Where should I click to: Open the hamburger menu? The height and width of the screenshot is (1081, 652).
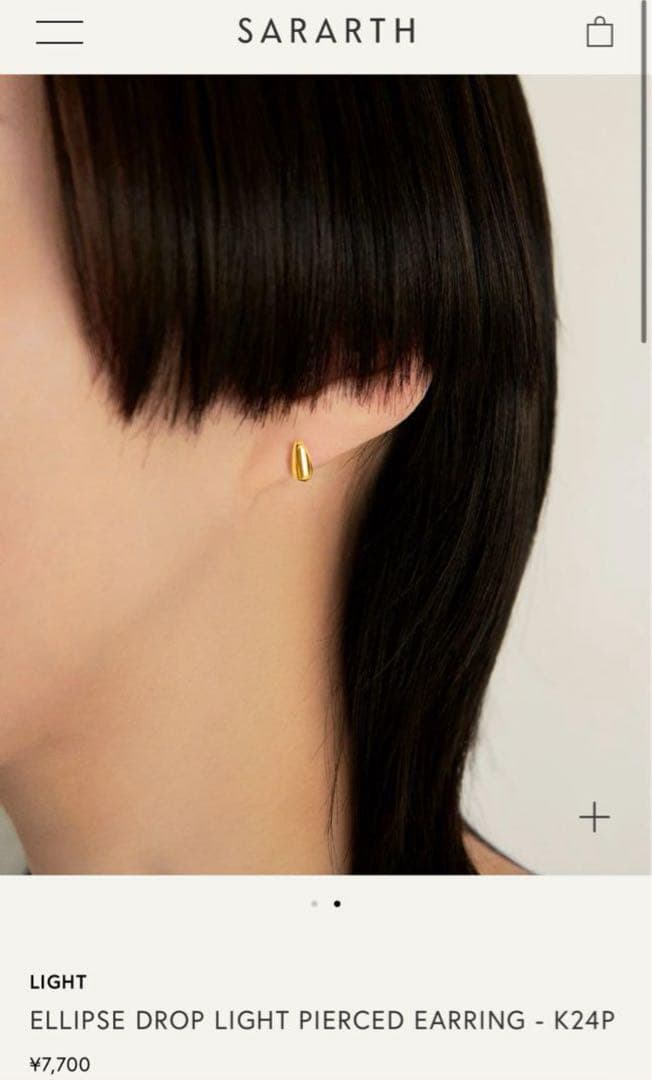[x=59, y=32]
